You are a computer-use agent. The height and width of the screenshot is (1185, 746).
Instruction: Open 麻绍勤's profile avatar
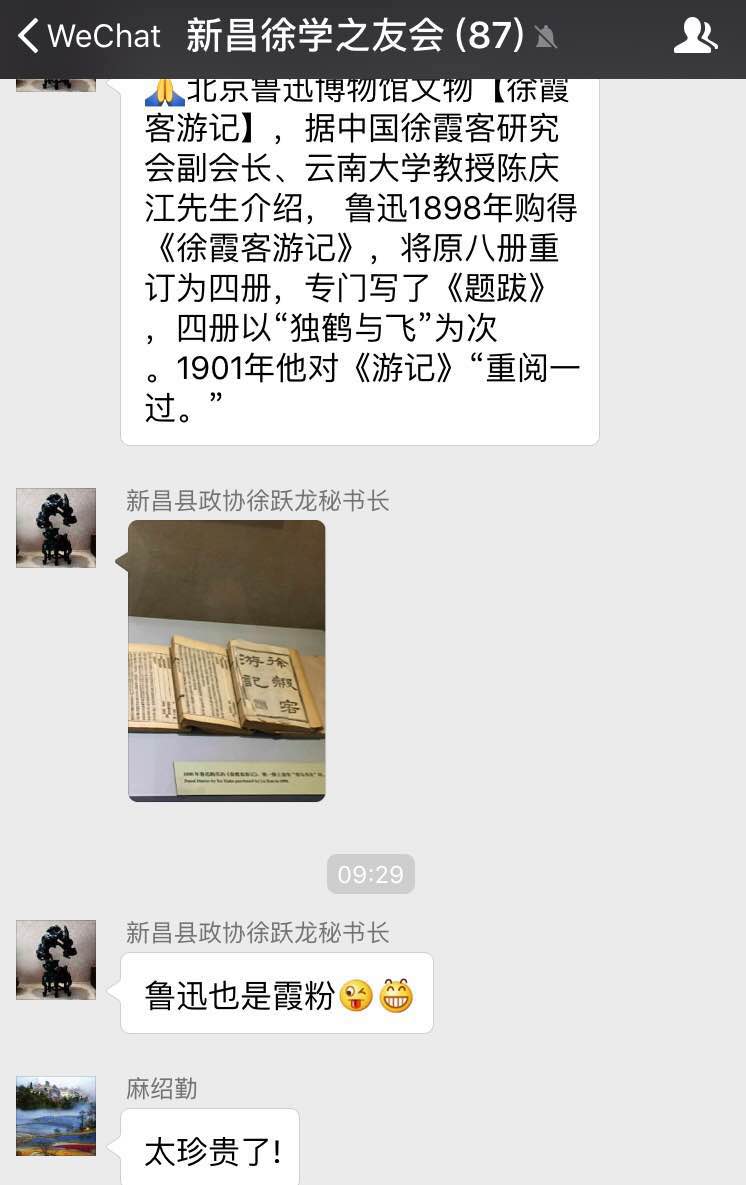(56, 1116)
